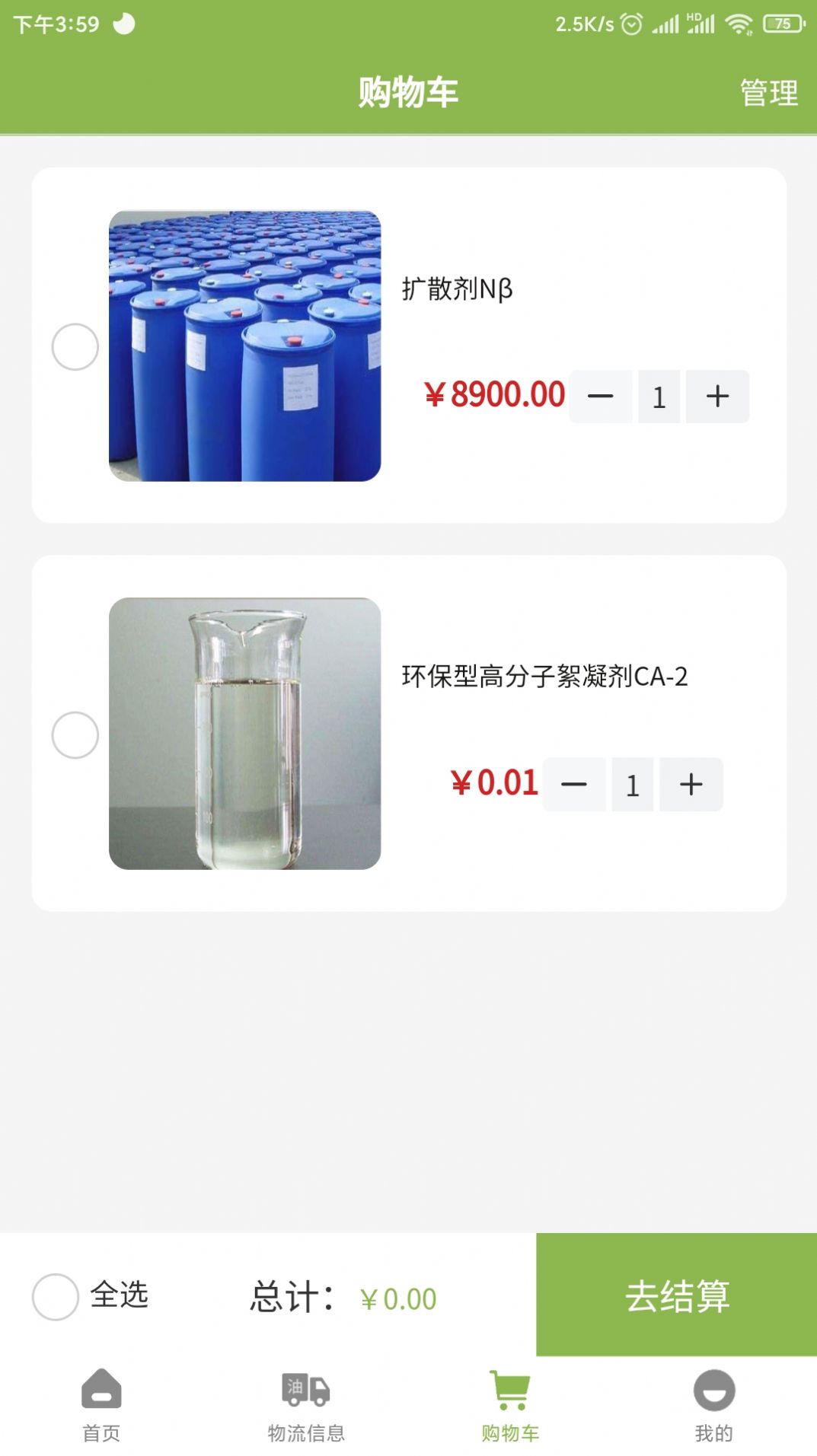
Task: Open the 扩散剂Nβ blue barrels product thumbnail
Action: pyautogui.click(x=244, y=345)
